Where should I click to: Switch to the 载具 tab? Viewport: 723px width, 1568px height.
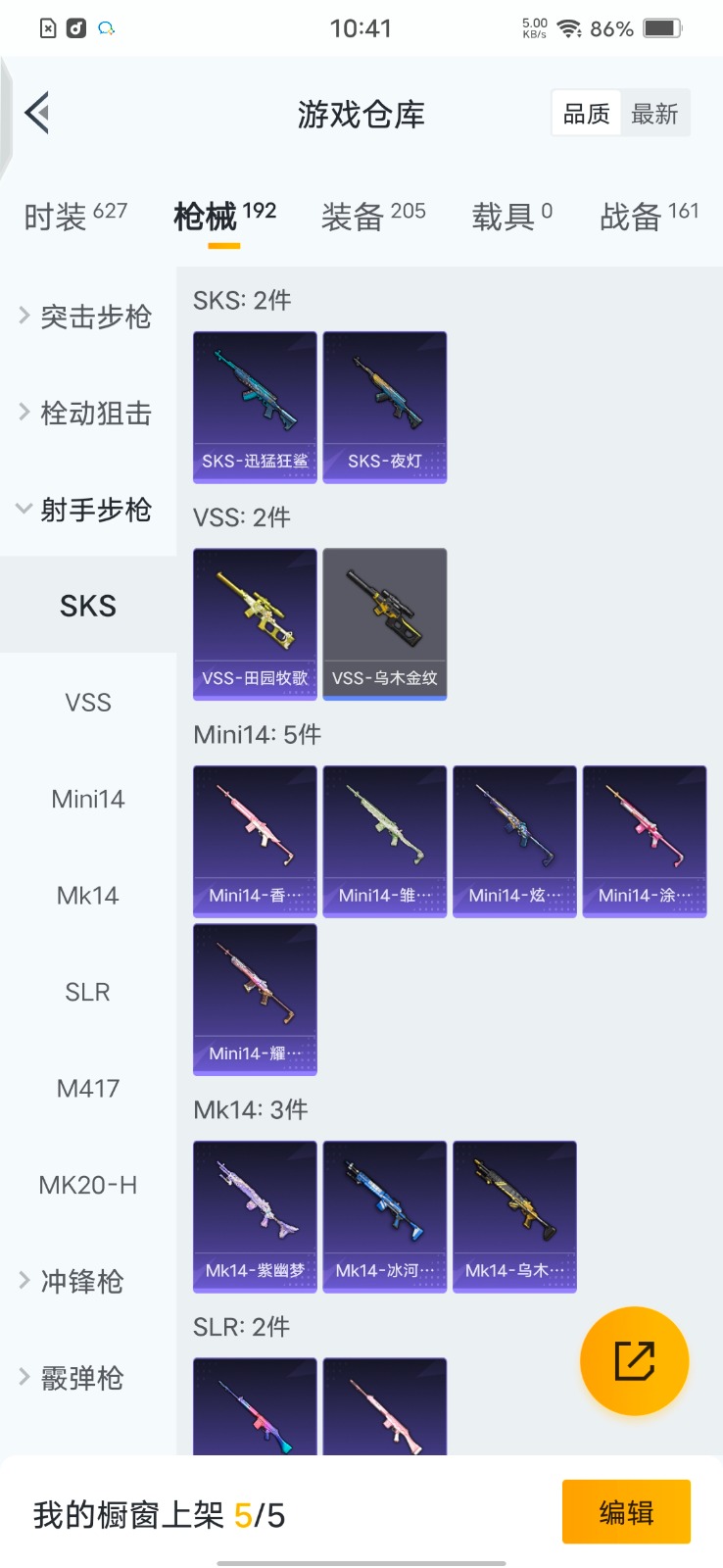[511, 216]
